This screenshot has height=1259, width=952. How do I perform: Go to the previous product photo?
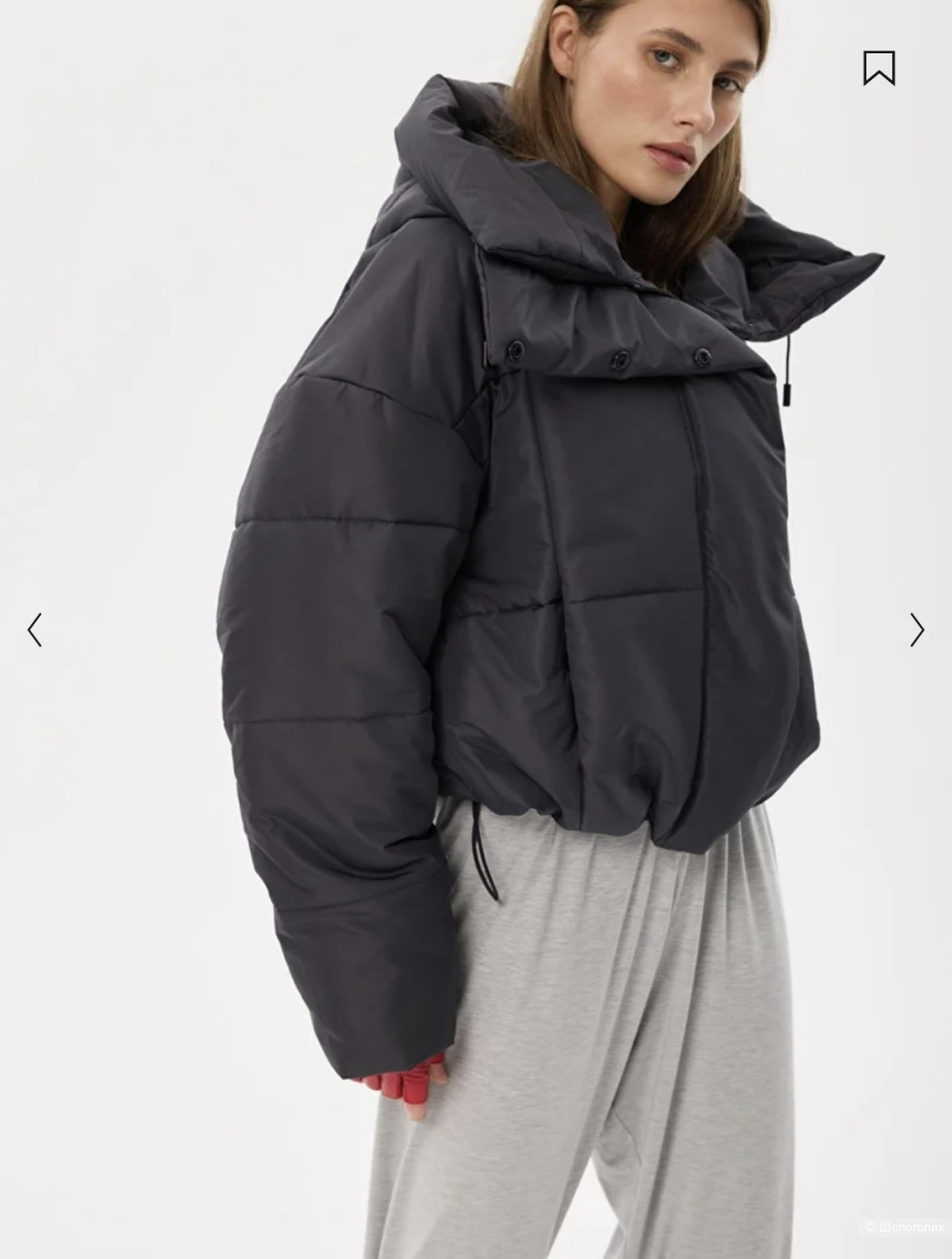(35, 629)
